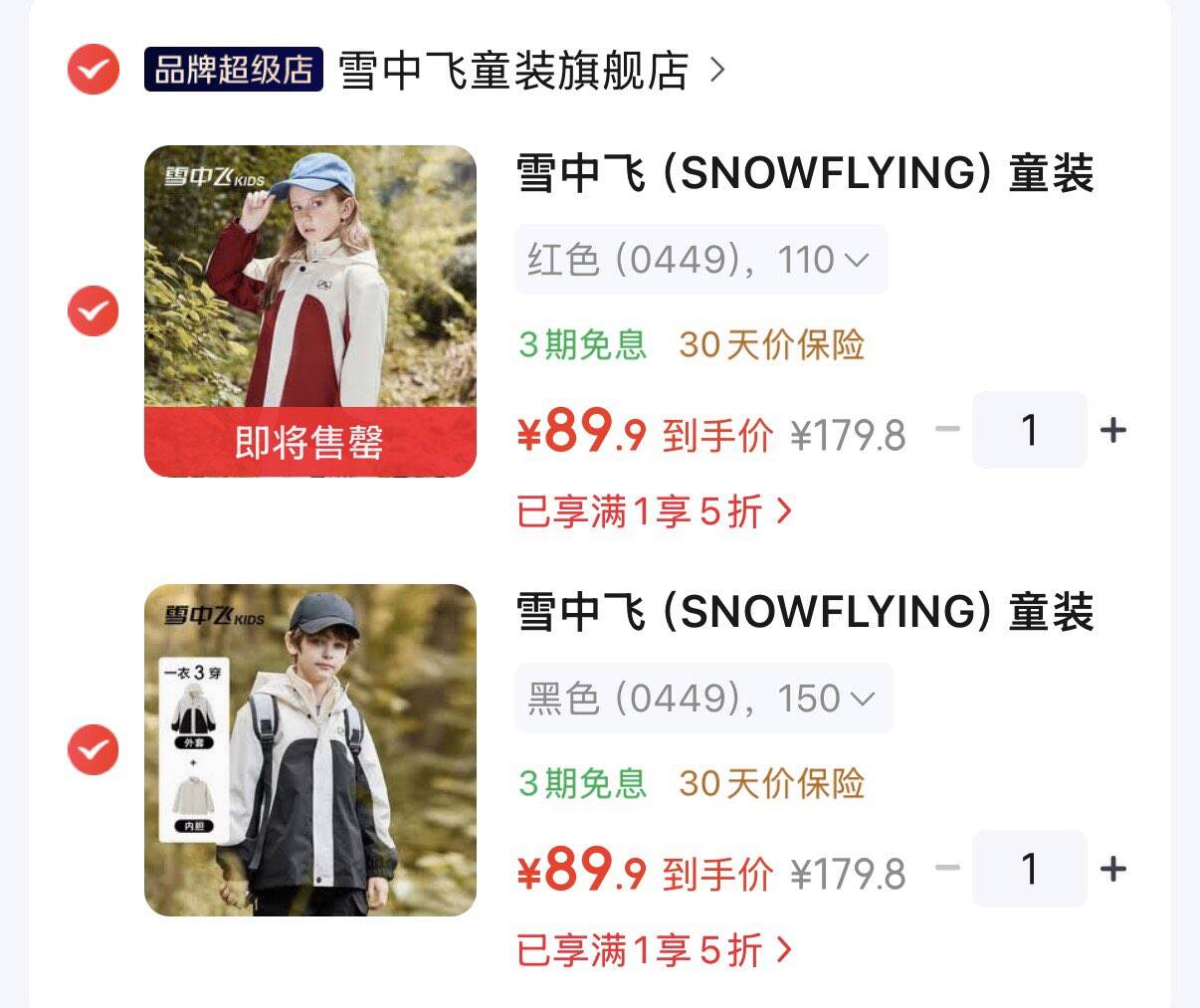This screenshot has width=1200, height=1008.
Task: Decrease the quantity of the red jacket
Action: (x=947, y=430)
